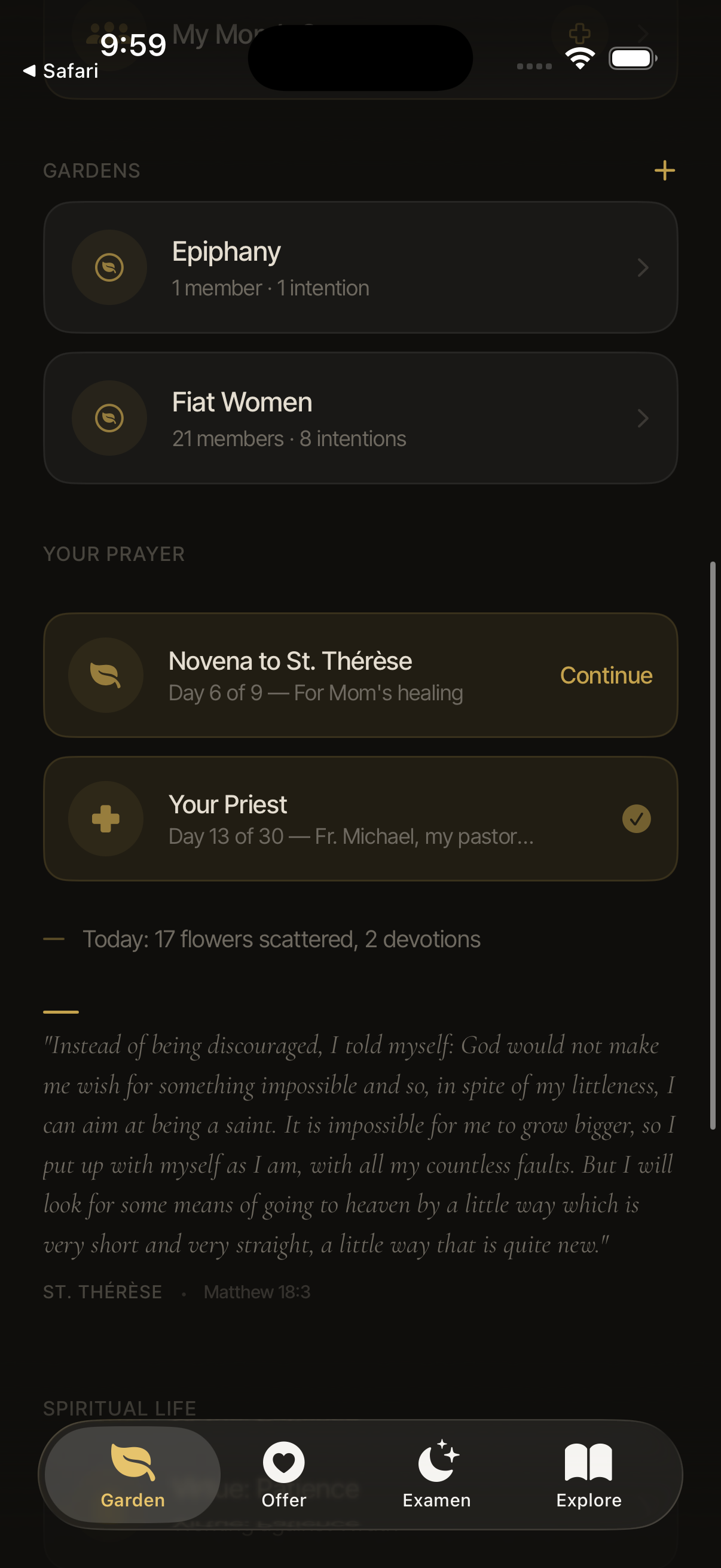The image size is (721, 1568).
Task: Switch to the Offer tab
Action: [x=283, y=1479]
